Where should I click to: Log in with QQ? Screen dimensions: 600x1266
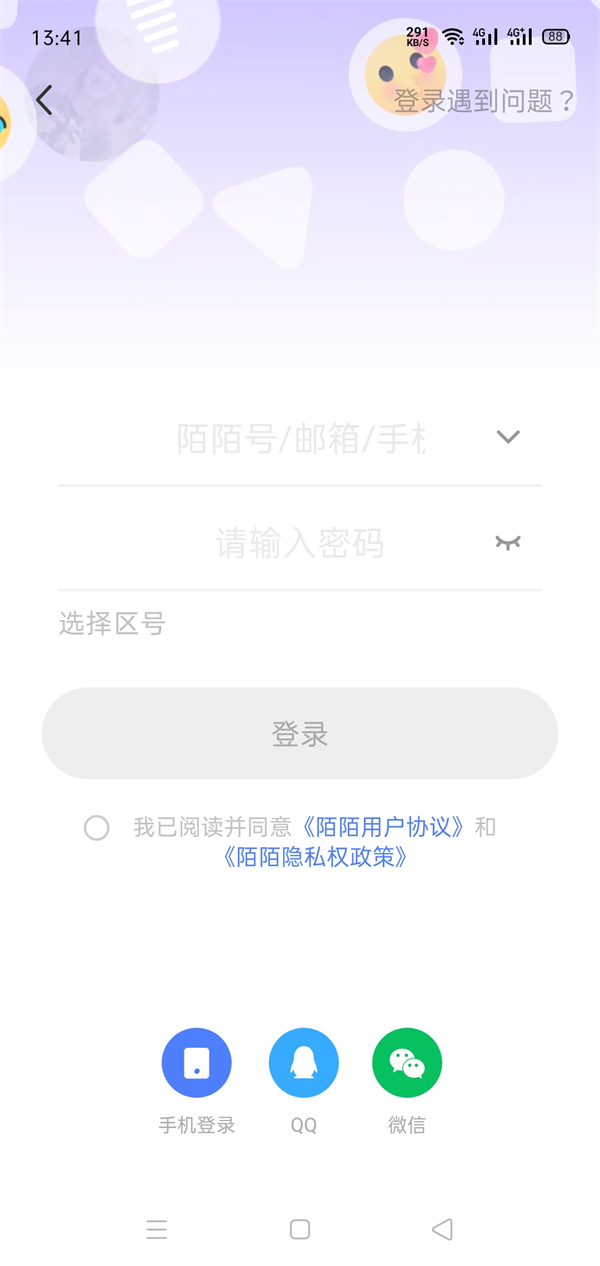[x=304, y=1063]
